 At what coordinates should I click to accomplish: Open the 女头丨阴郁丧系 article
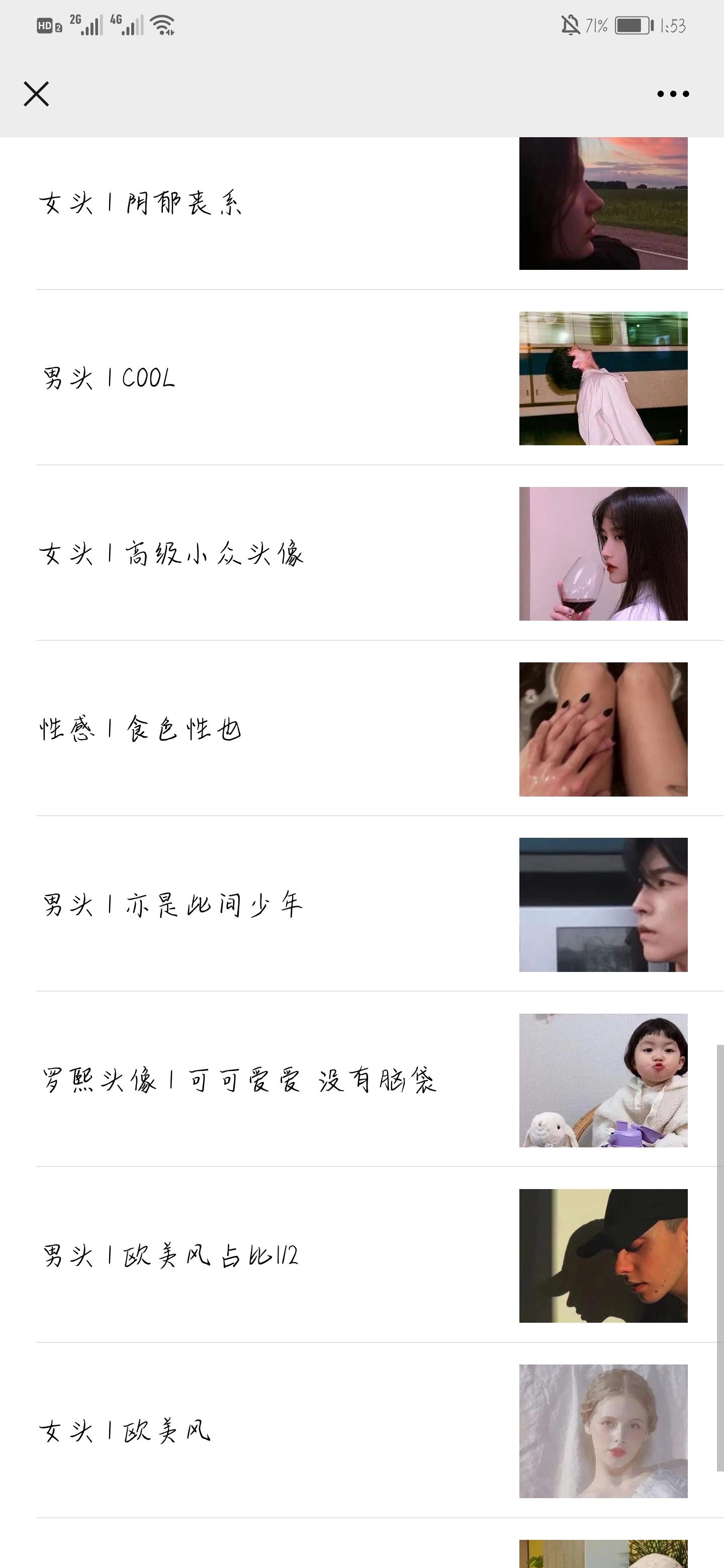coord(141,204)
